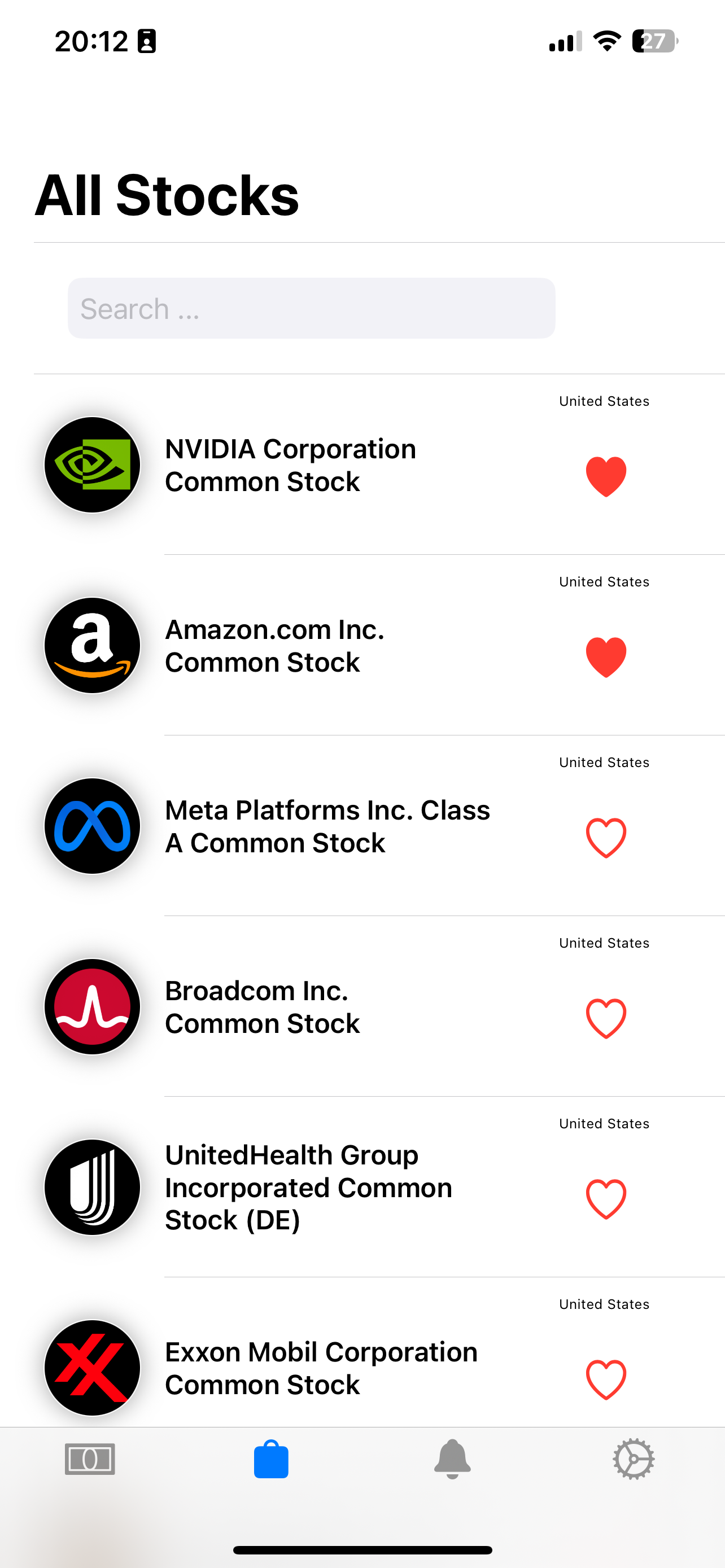The height and width of the screenshot is (1568, 725).
Task: Unfavorite NVIDIA by tapping its filled heart
Action: [606, 476]
